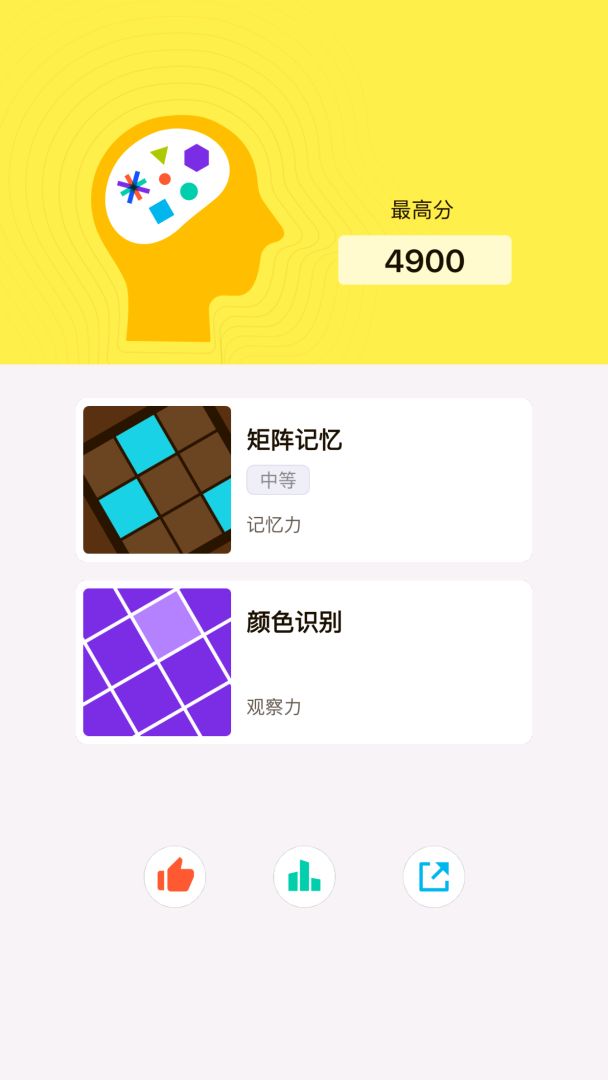
Task: Open the leaderboard bar chart icon
Action: [304, 876]
